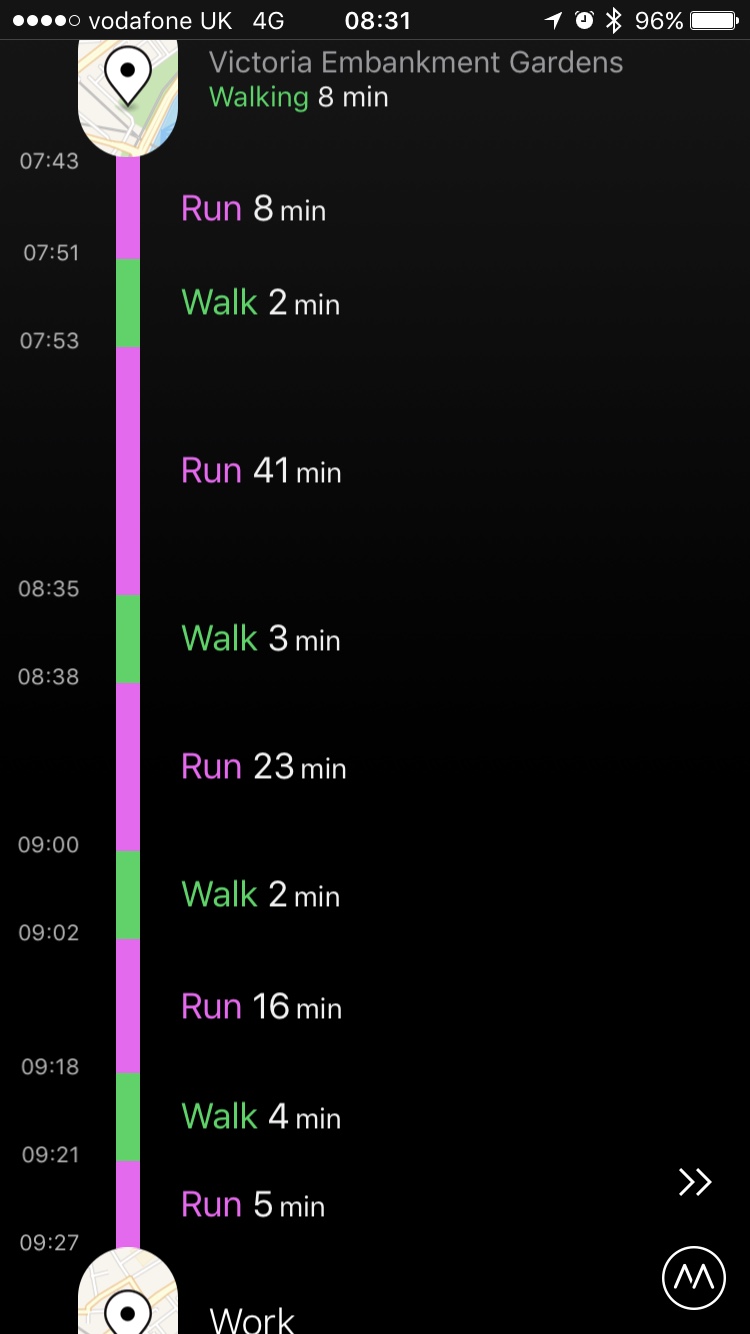
Task: Open the Run 16 min segment
Action: click(x=261, y=1006)
